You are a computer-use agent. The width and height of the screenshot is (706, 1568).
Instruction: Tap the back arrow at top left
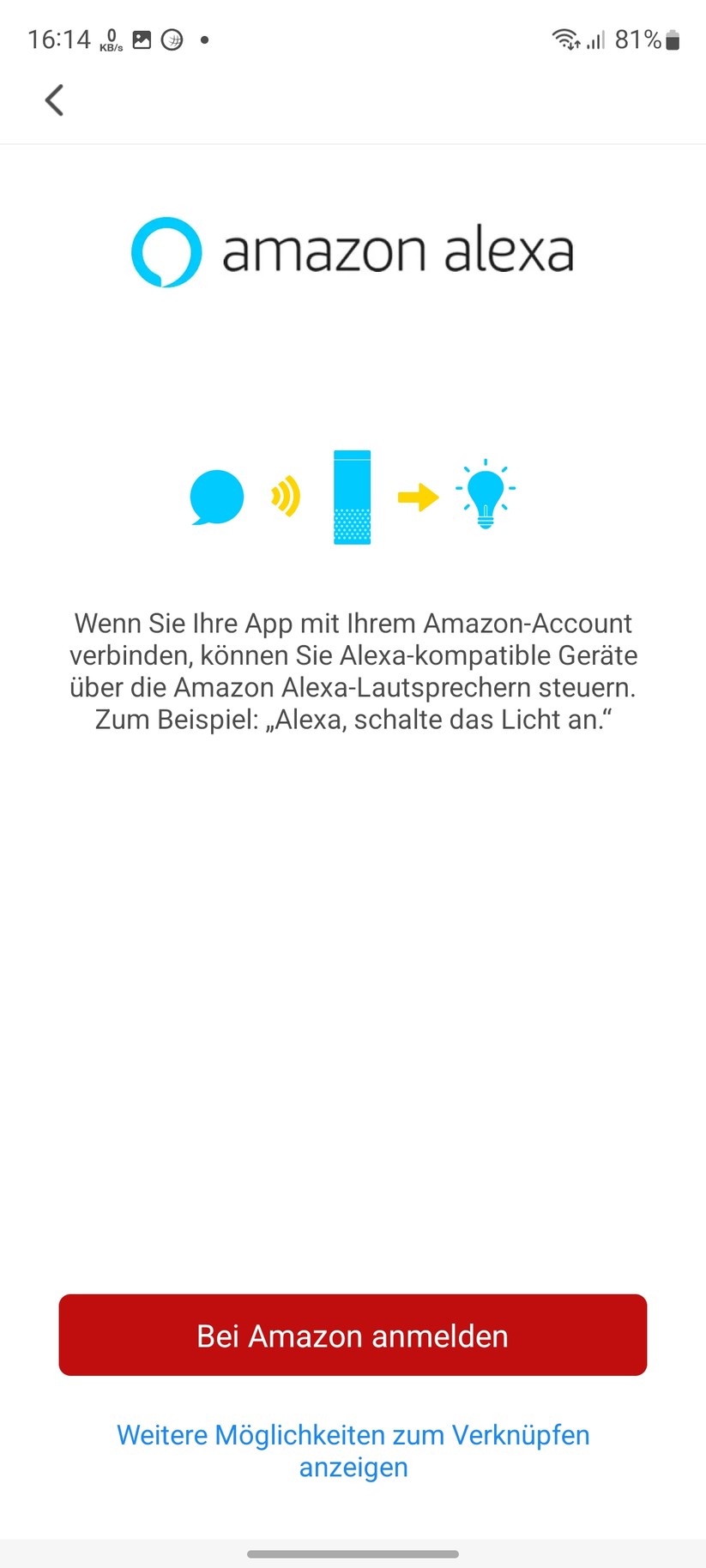[53, 100]
